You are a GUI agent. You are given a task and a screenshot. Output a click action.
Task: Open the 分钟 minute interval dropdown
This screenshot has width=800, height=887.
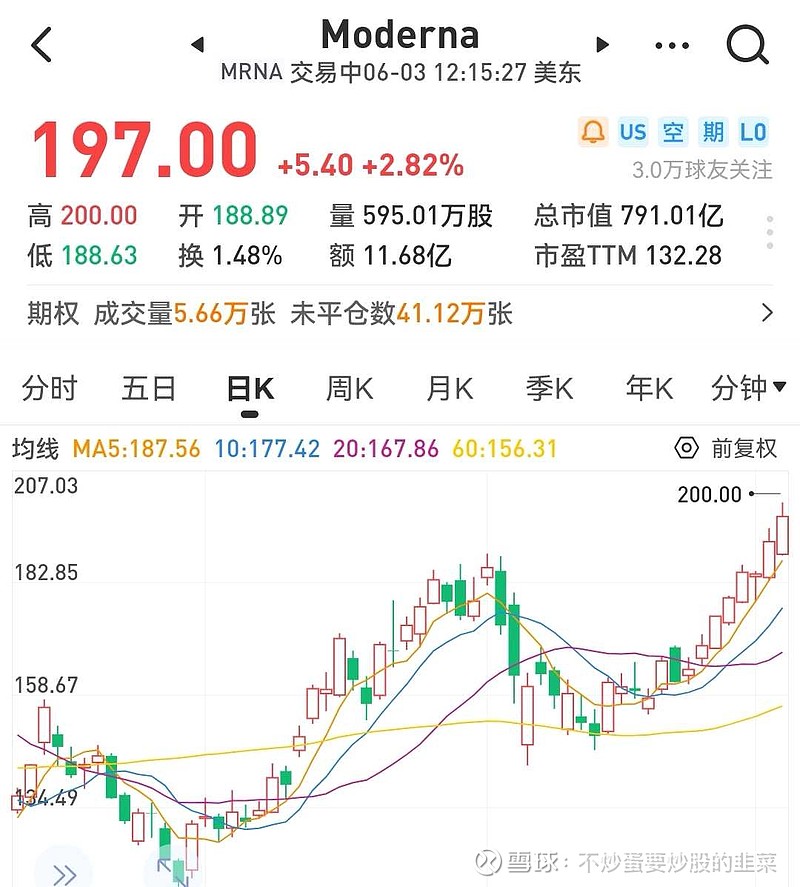click(748, 389)
